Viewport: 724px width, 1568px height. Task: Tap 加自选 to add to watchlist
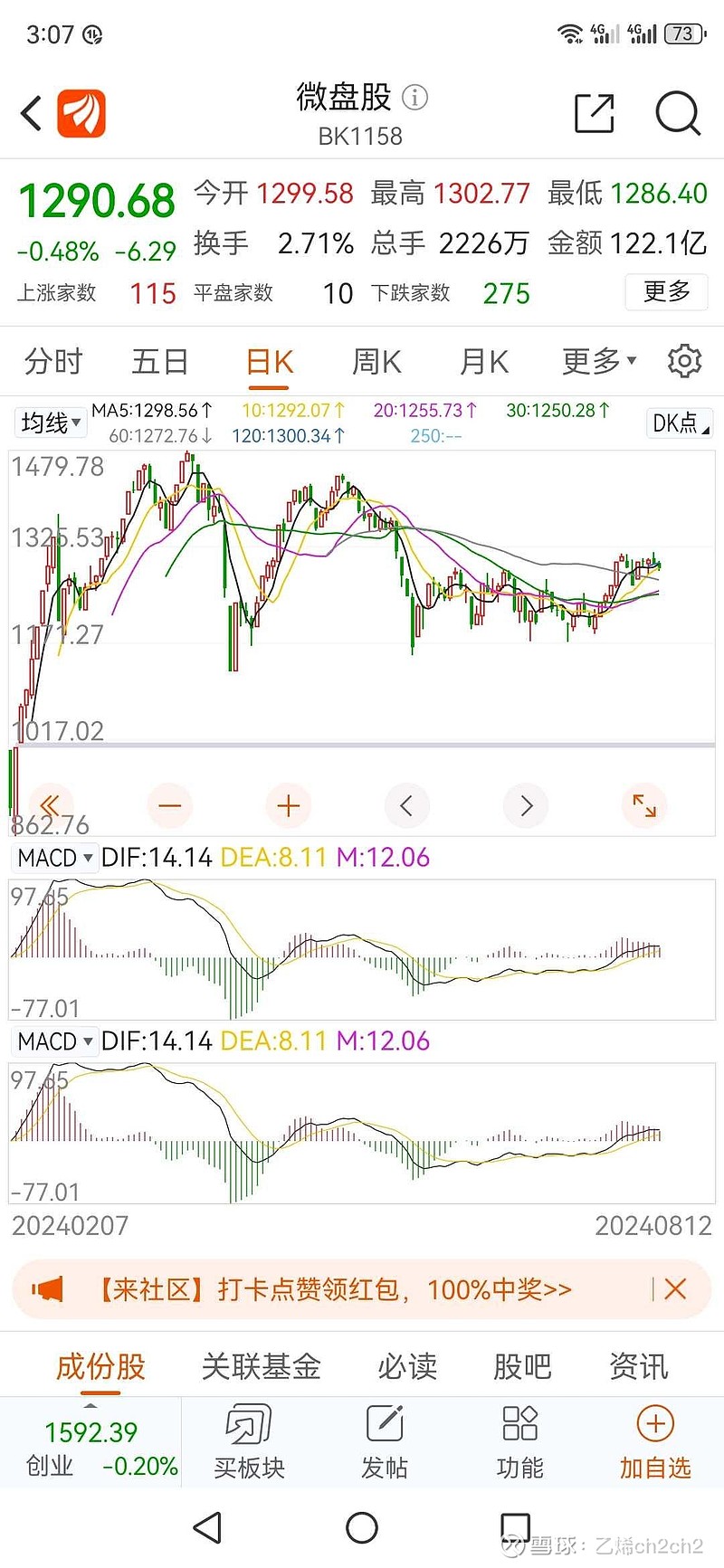(655, 1443)
